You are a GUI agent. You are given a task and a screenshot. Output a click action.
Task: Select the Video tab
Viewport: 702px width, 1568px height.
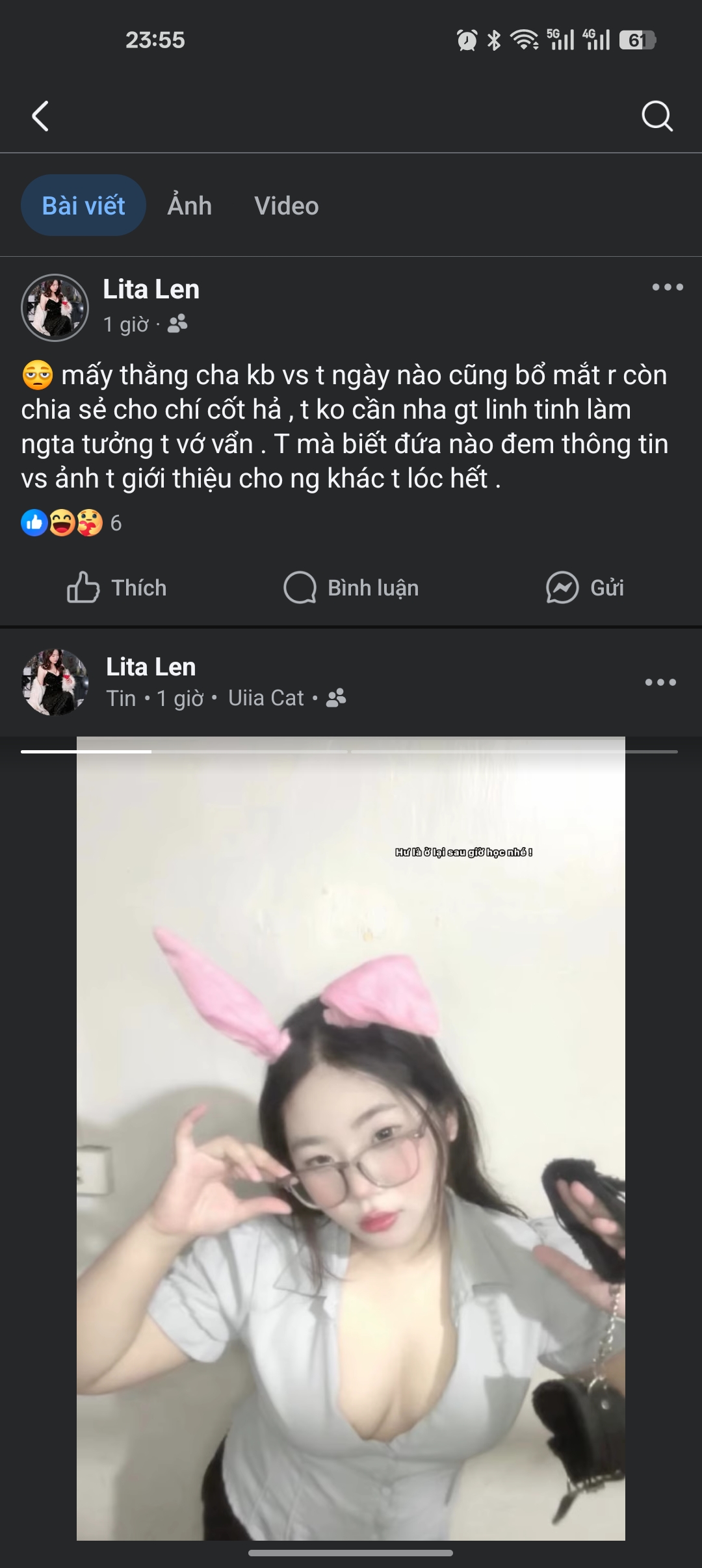coord(287,205)
